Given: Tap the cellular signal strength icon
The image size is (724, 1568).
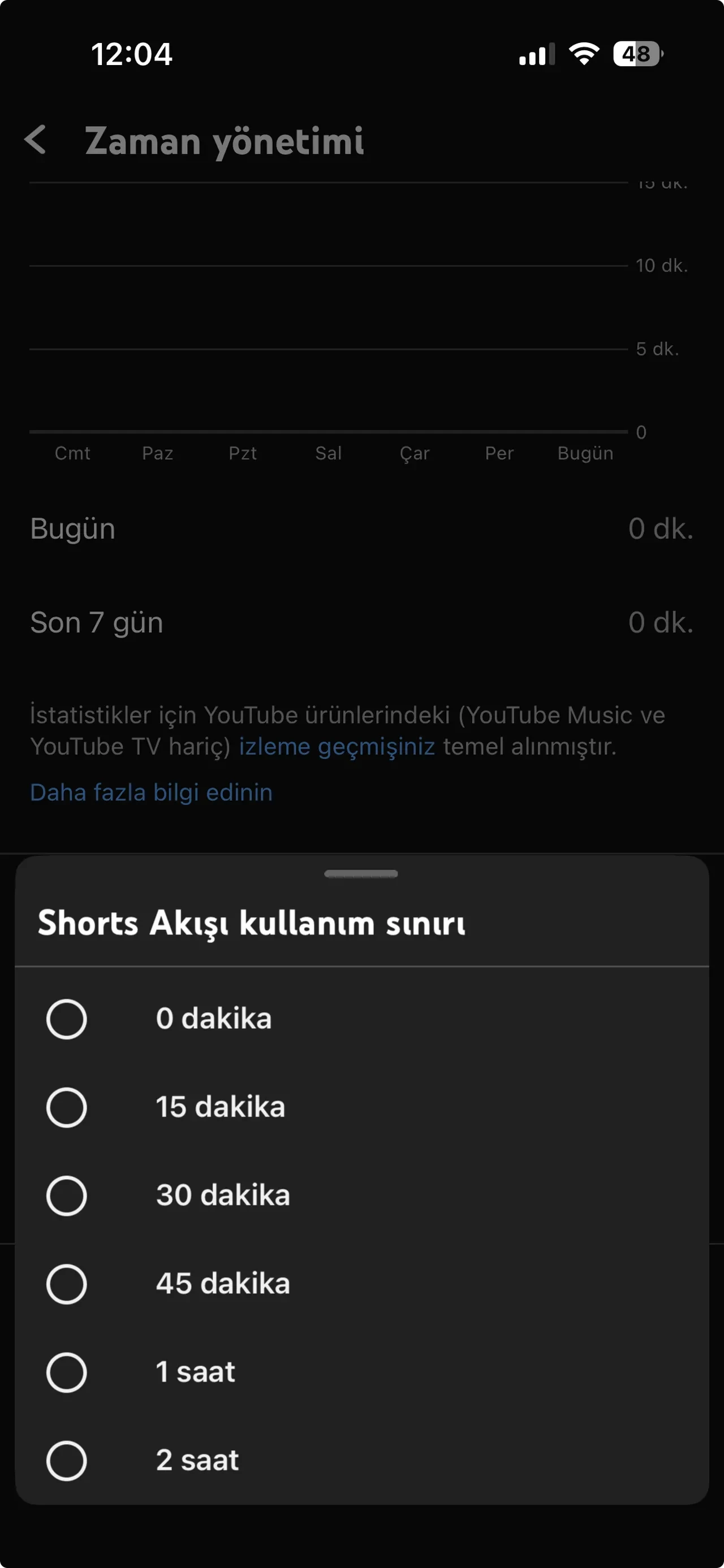Looking at the screenshot, I should 536,55.
